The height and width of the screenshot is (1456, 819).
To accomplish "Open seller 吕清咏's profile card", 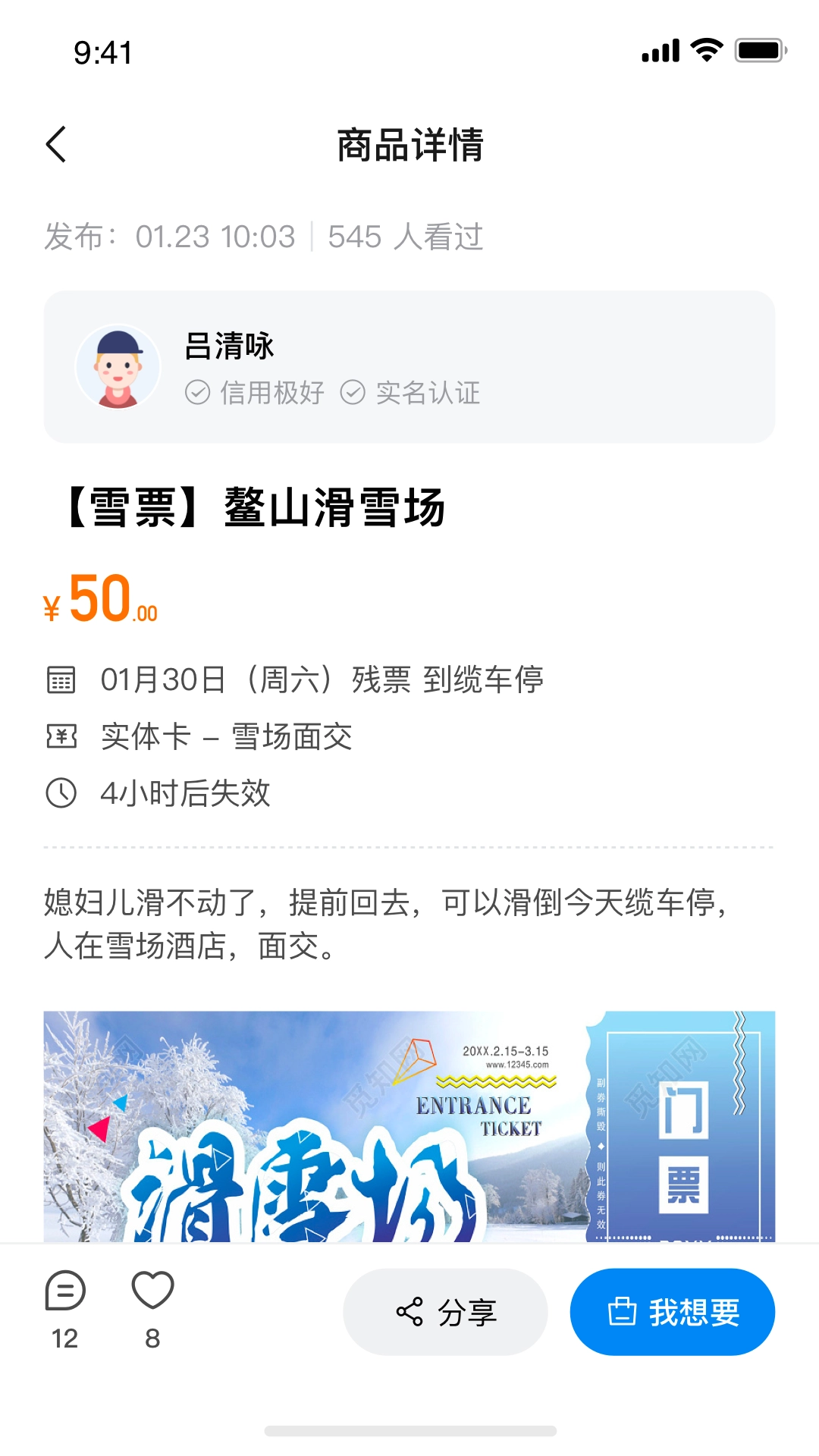I will point(409,367).
